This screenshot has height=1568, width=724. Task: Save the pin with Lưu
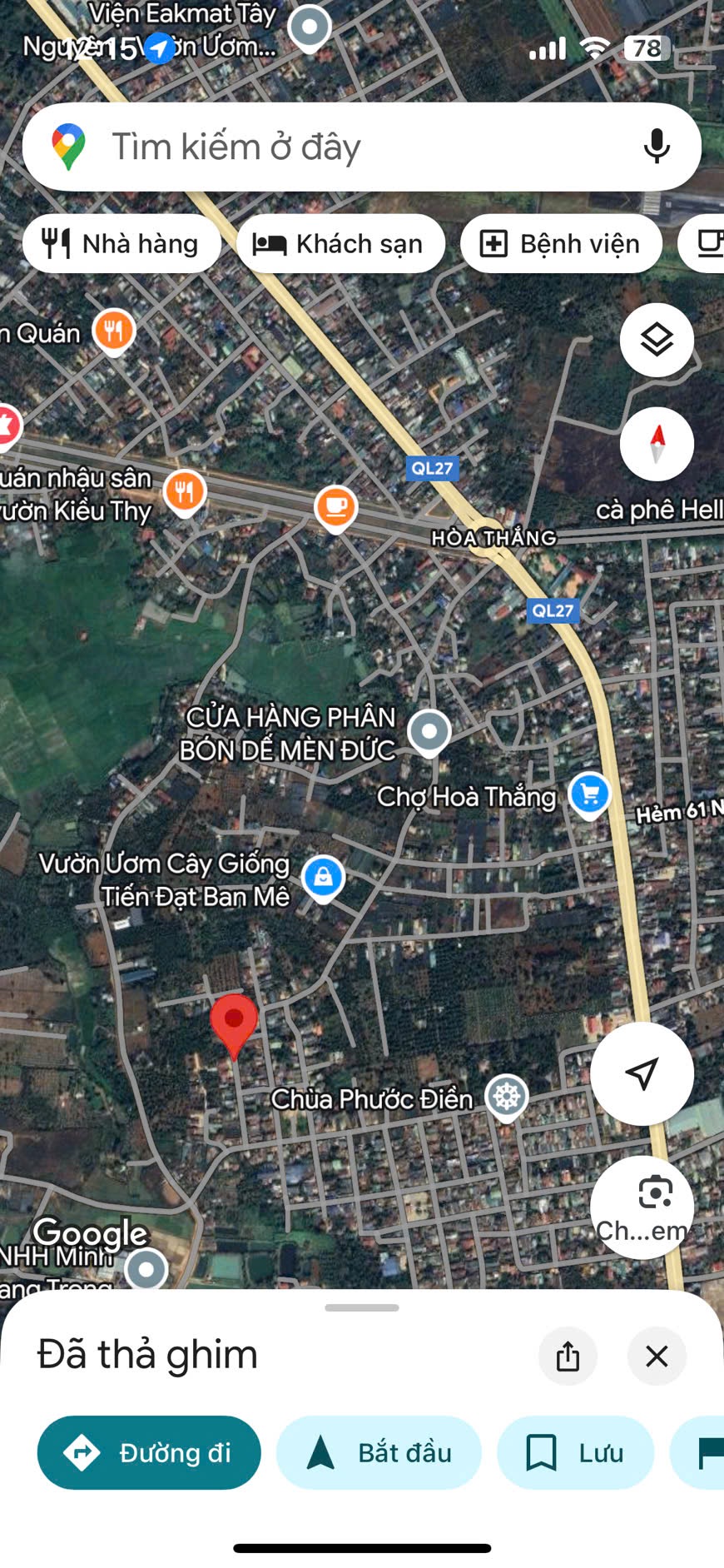click(x=575, y=1453)
